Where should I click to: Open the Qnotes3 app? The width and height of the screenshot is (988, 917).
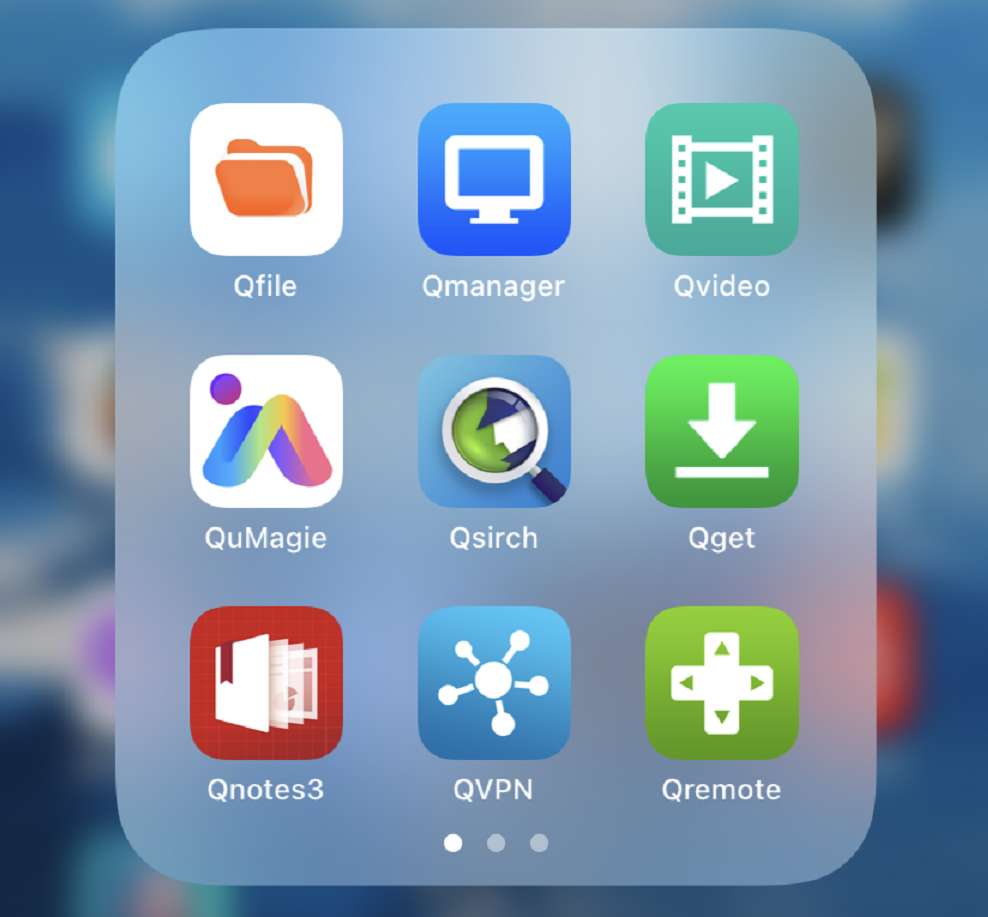tap(266, 683)
